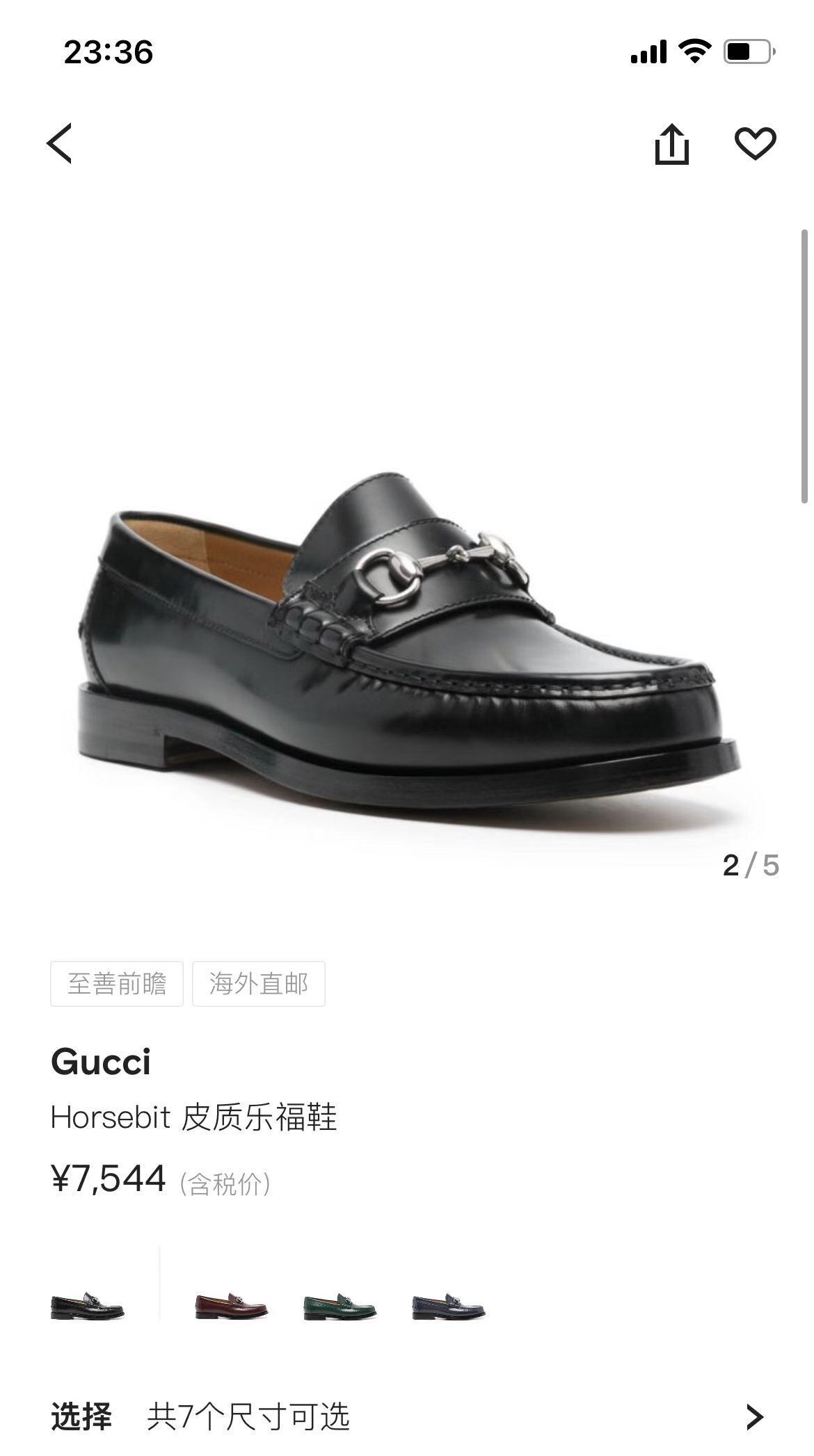Go back to the previous page

(60, 143)
